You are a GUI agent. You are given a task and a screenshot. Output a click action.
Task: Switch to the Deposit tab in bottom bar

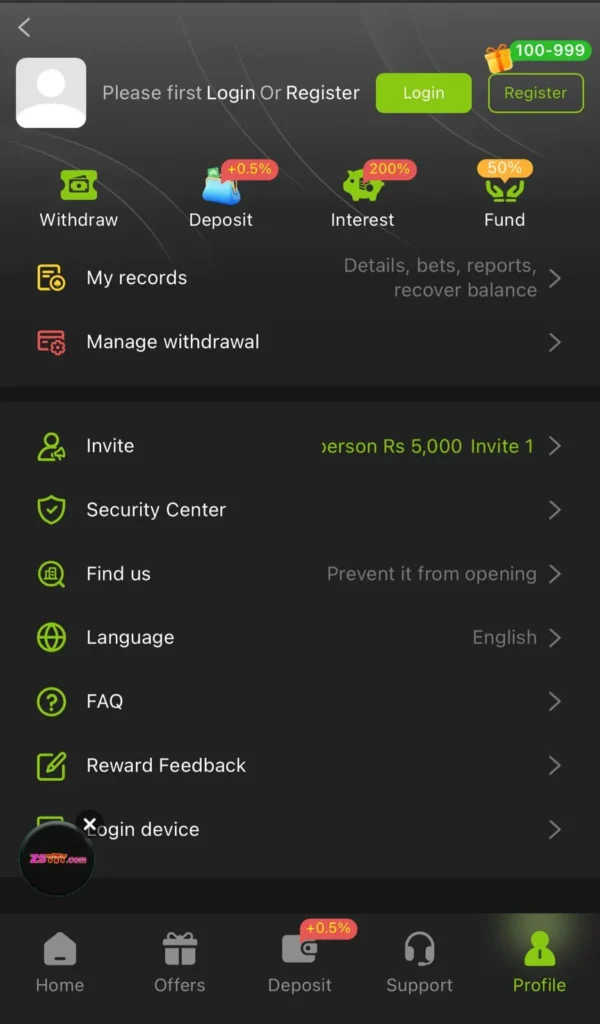300,963
